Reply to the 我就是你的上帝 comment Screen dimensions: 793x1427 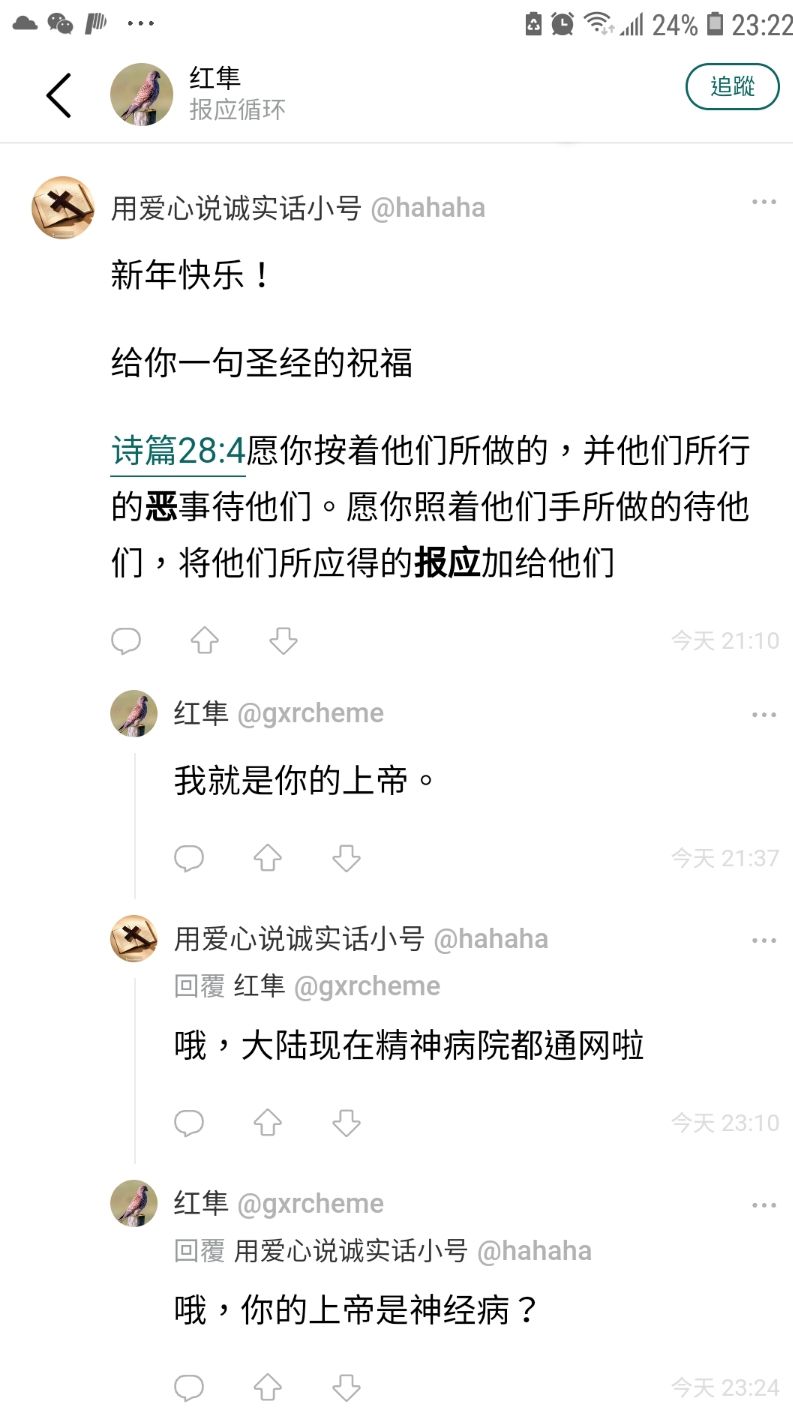tap(189, 858)
